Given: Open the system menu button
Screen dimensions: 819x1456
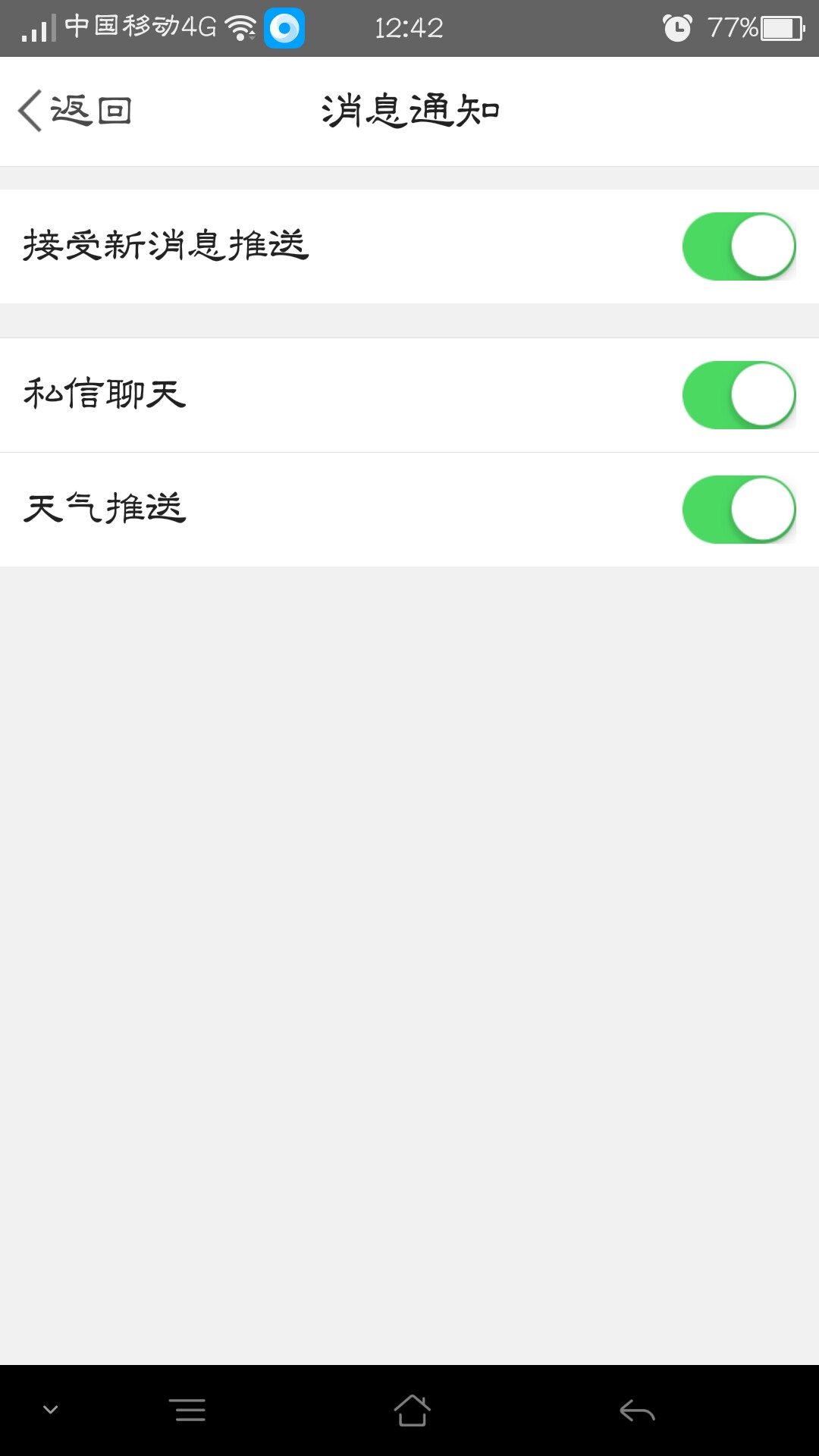Looking at the screenshot, I should pyautogui.click(x=187, y=1410).
